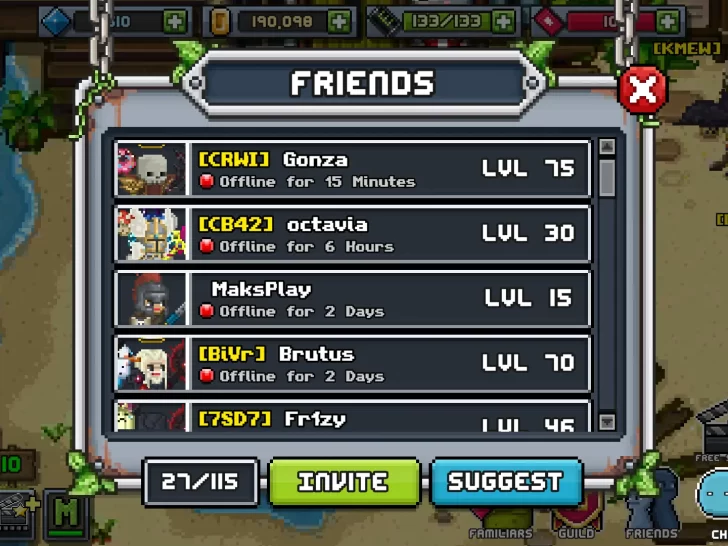This screenshot has height=546, width=728.
Task: Tap the scrollbar up arrow
Action: 607,148
